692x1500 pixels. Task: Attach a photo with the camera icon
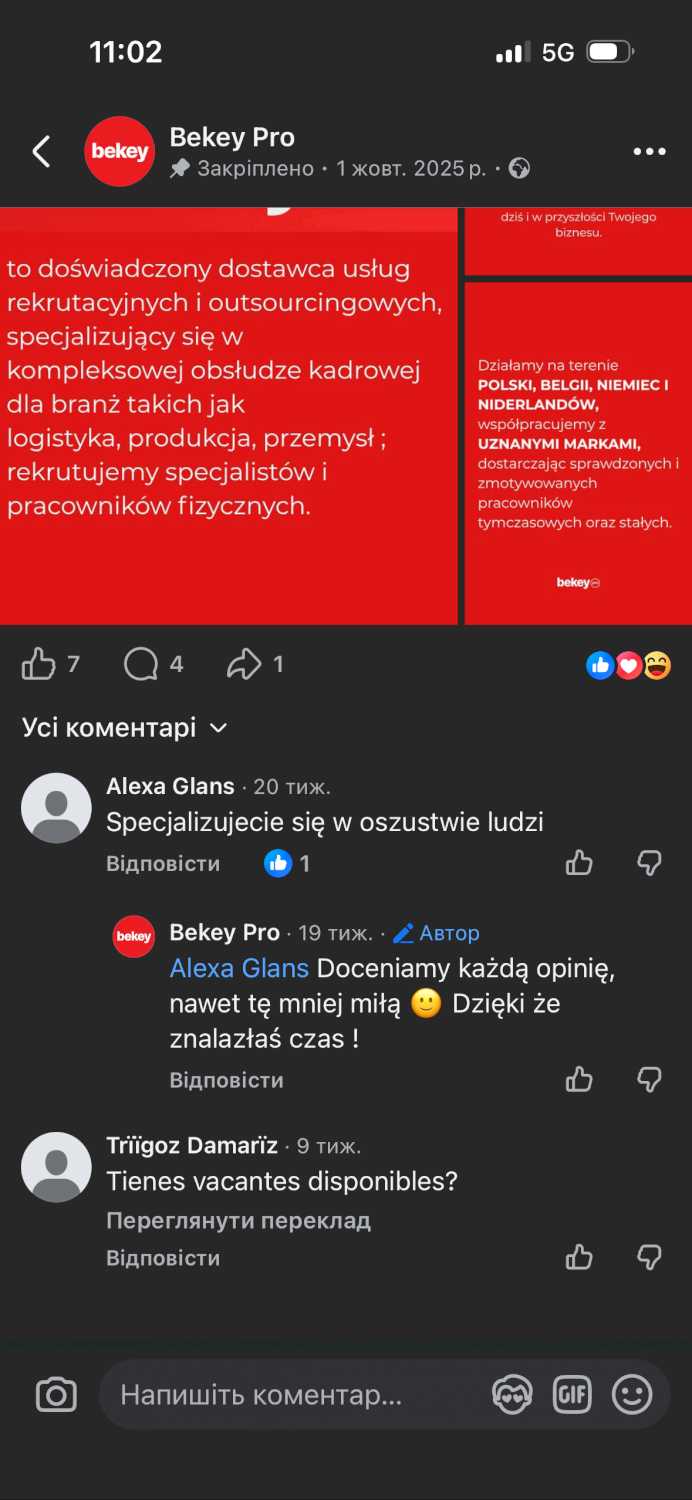[56, 1395]
